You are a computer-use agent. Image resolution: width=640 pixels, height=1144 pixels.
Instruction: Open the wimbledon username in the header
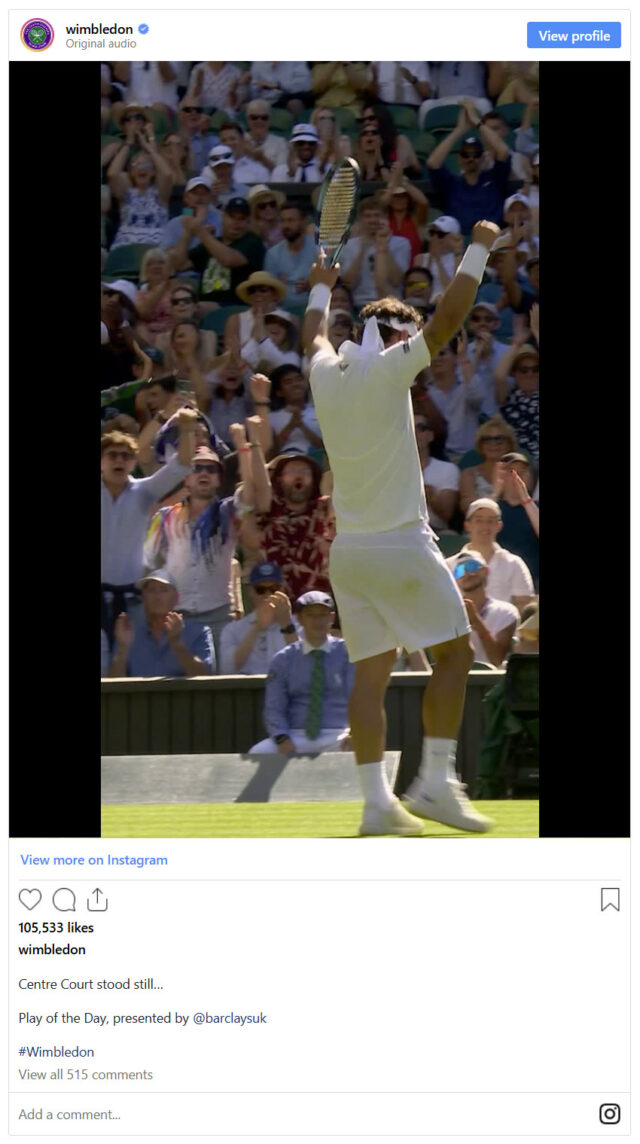(99, 28)
